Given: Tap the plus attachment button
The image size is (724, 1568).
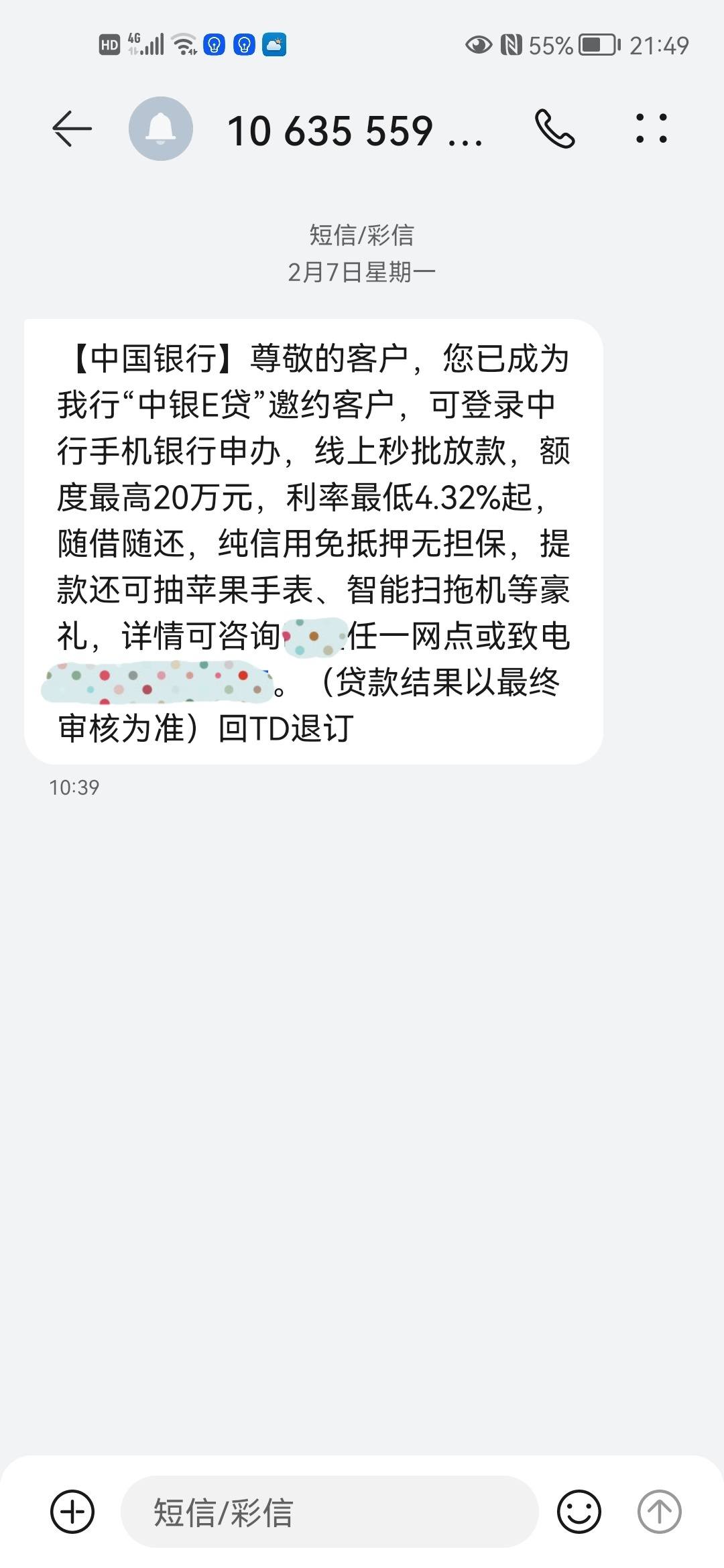Looking at the screenshot, I should tap(72, 1512).
